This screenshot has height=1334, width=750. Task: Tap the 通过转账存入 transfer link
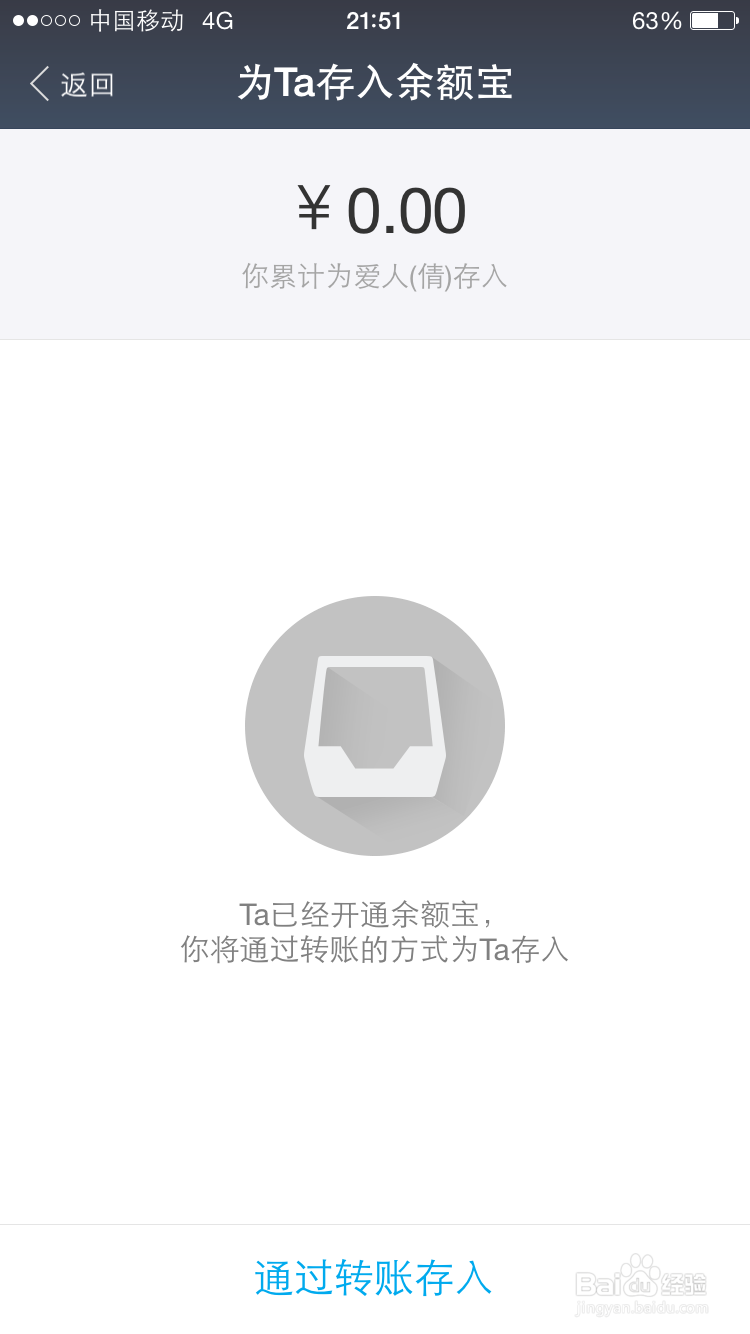374,1278
